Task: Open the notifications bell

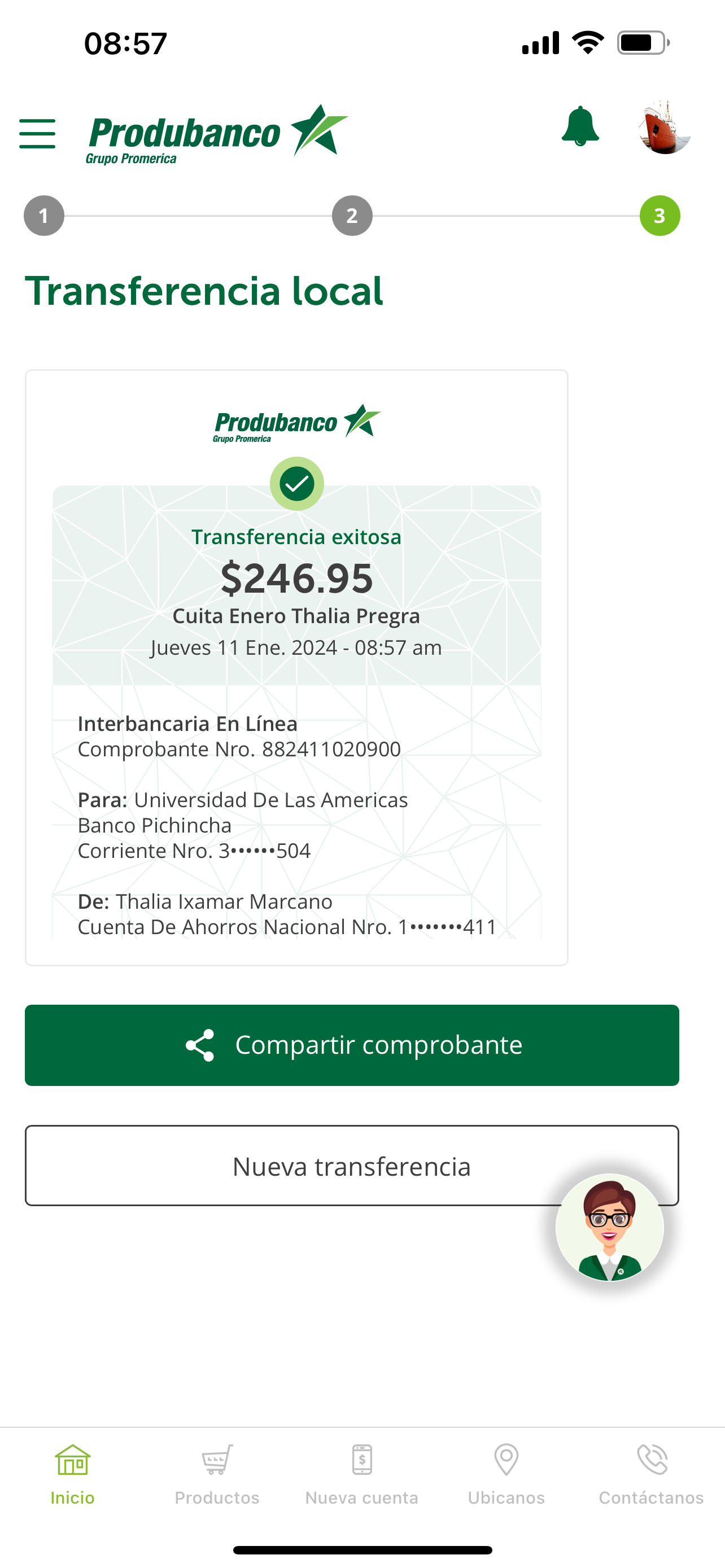Action: [579, 126]
